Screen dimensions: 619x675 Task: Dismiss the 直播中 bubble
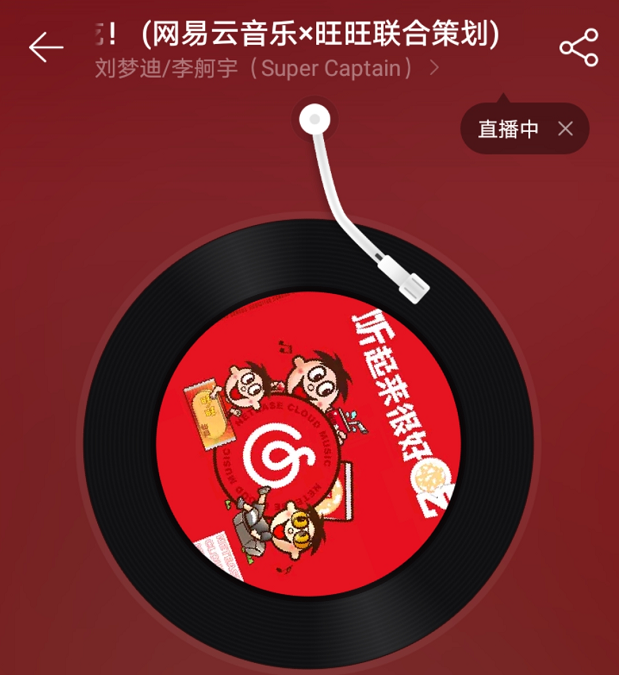[x=565, y=129]
